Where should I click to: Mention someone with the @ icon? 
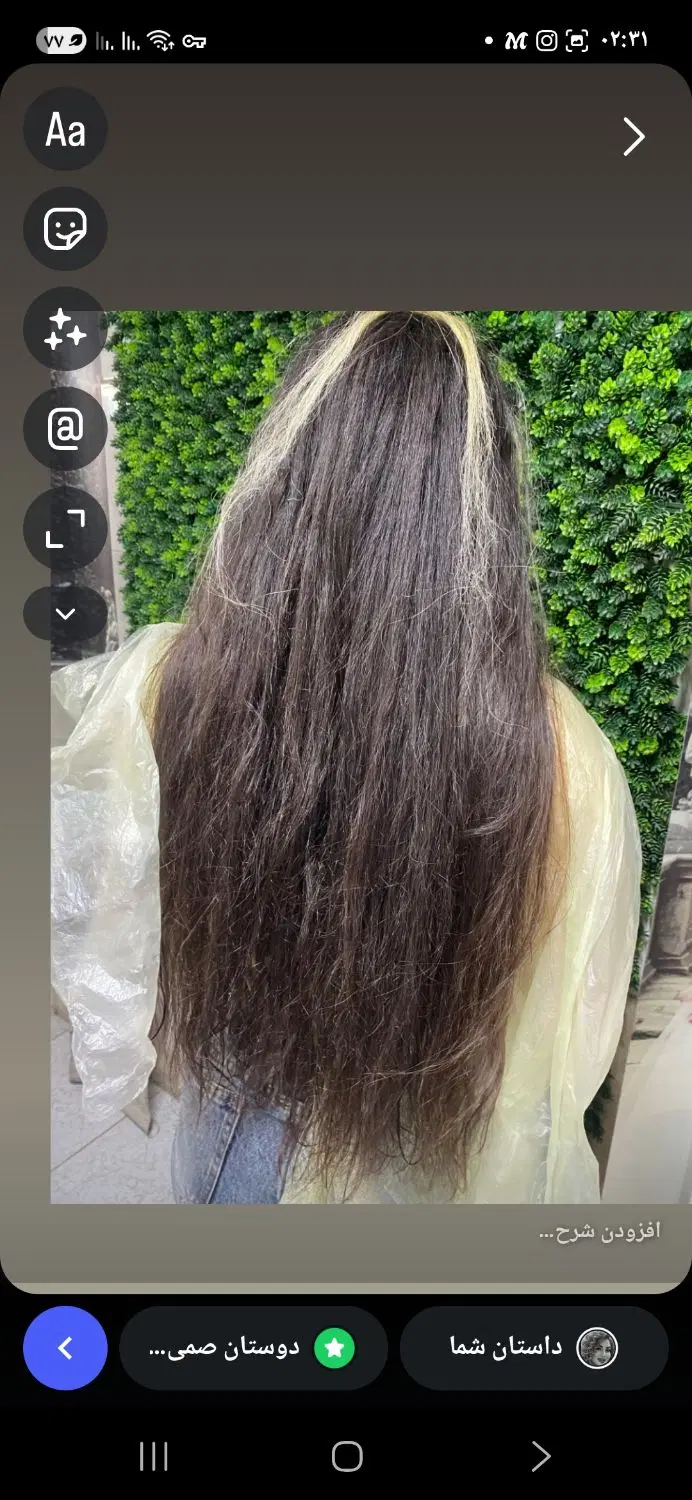point(65,429)
